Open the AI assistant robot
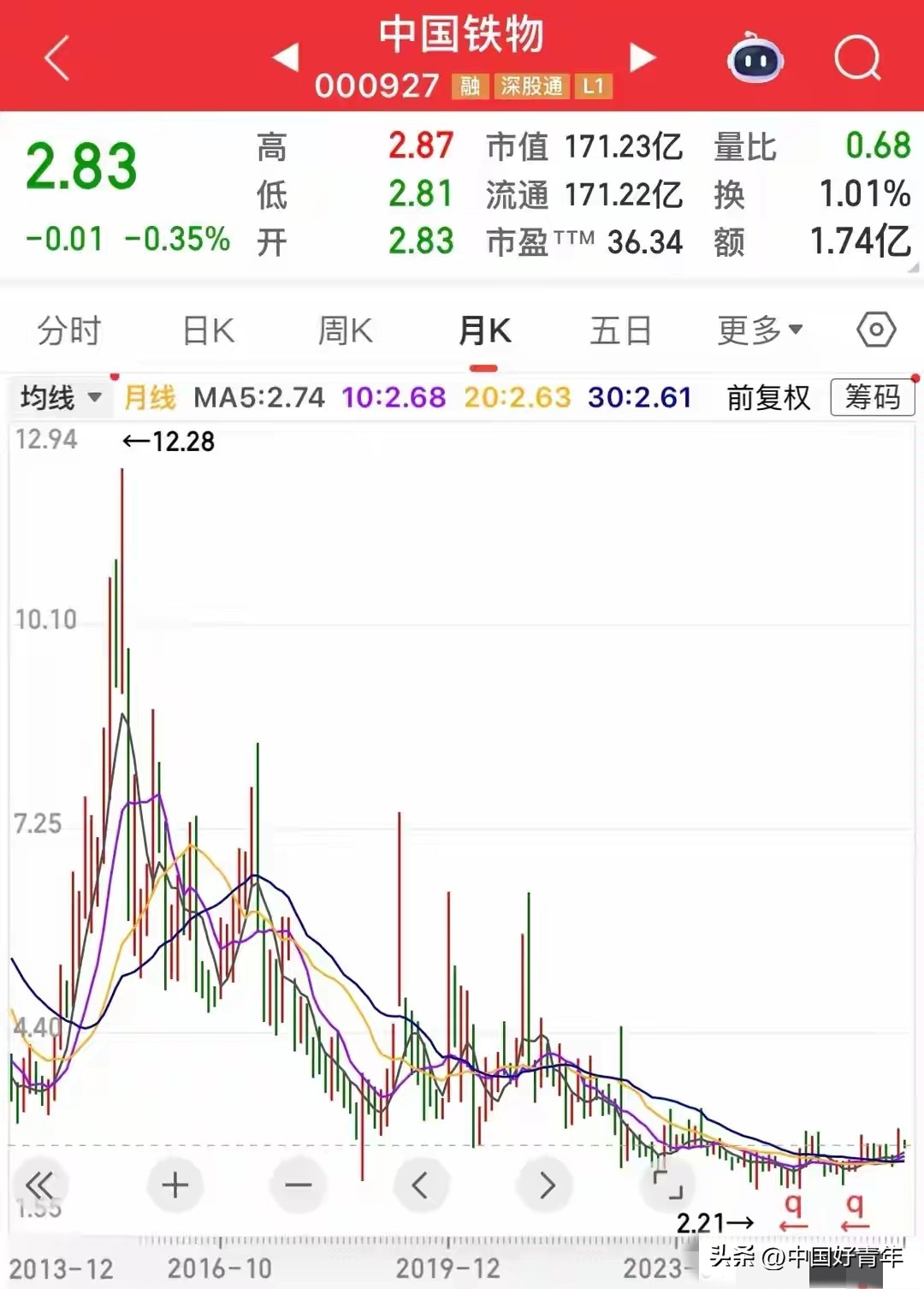Screen dimensions: 924x1289 tap(754, 58)
